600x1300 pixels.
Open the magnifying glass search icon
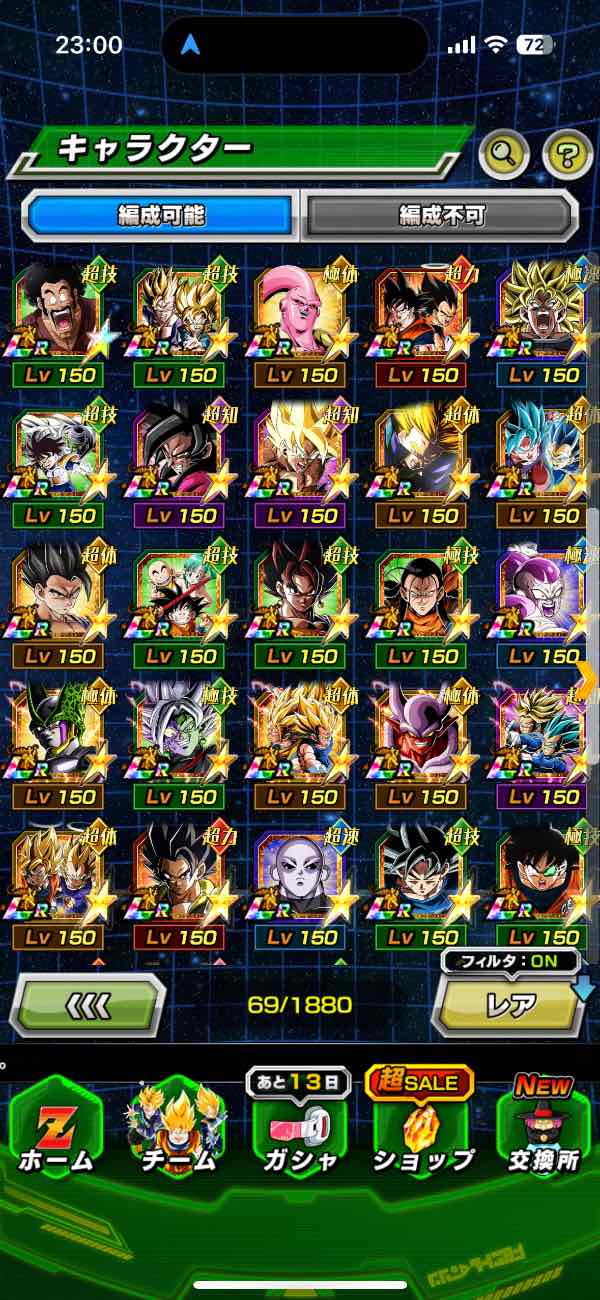click(504, 153)
